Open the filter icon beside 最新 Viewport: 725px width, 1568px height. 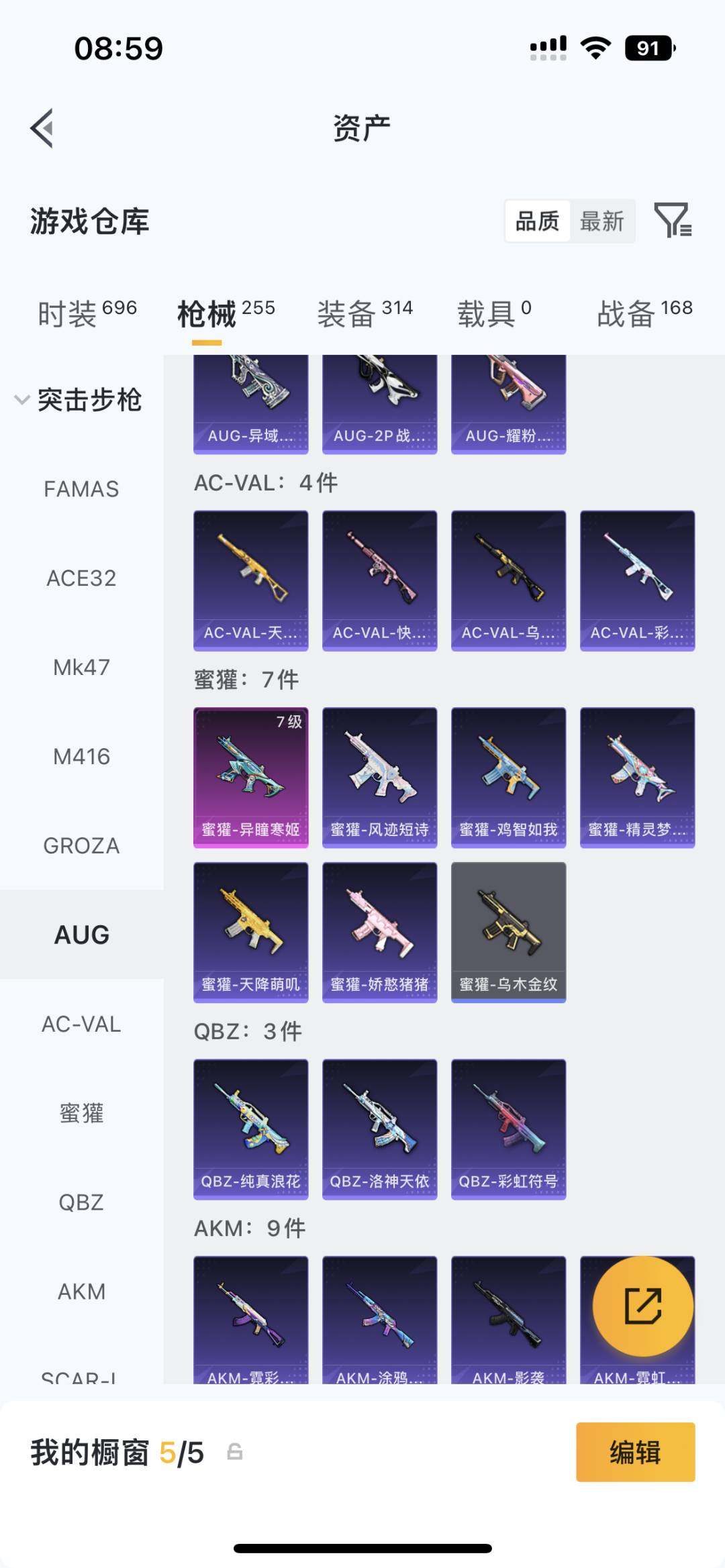[673, 220]
